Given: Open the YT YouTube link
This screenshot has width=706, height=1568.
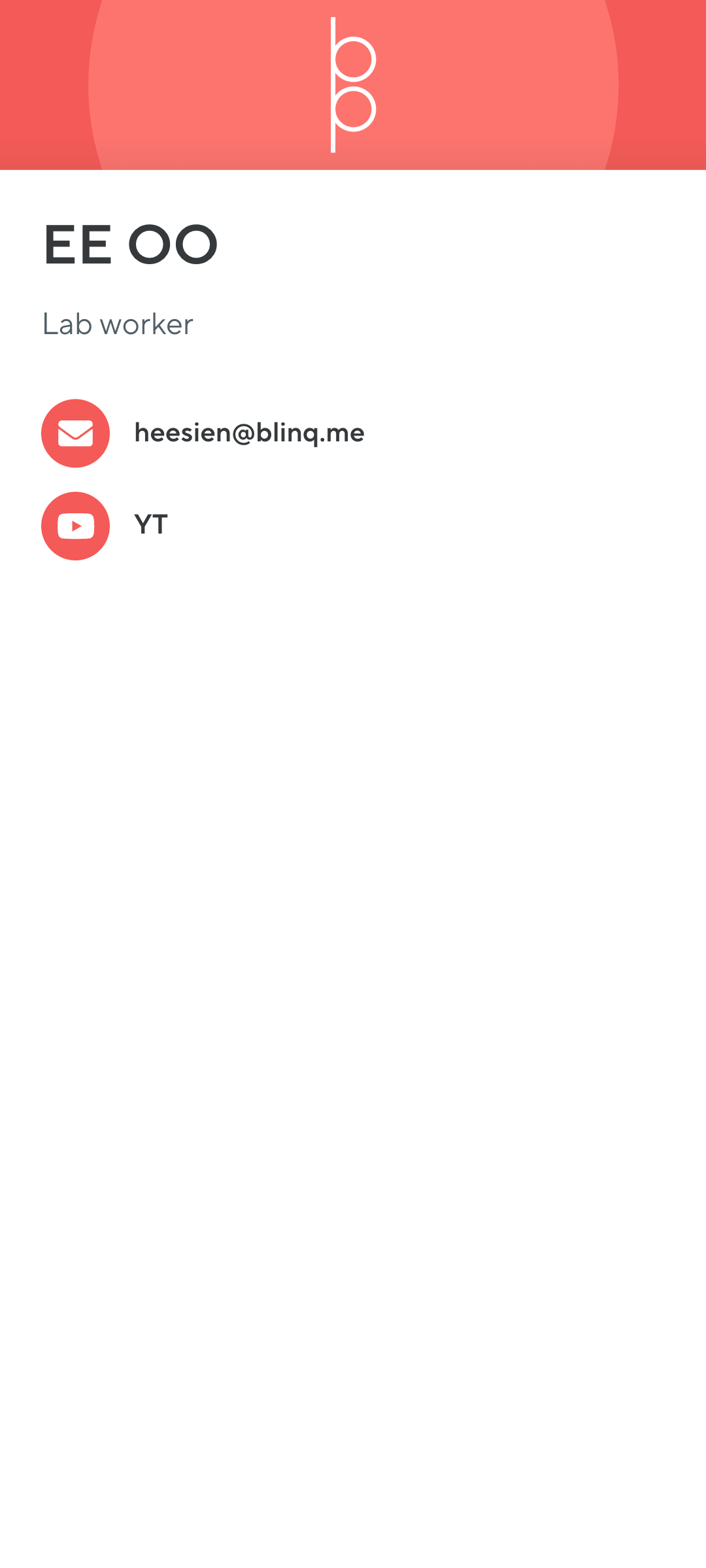Looking at the screenshot, I should pos(150,526).
